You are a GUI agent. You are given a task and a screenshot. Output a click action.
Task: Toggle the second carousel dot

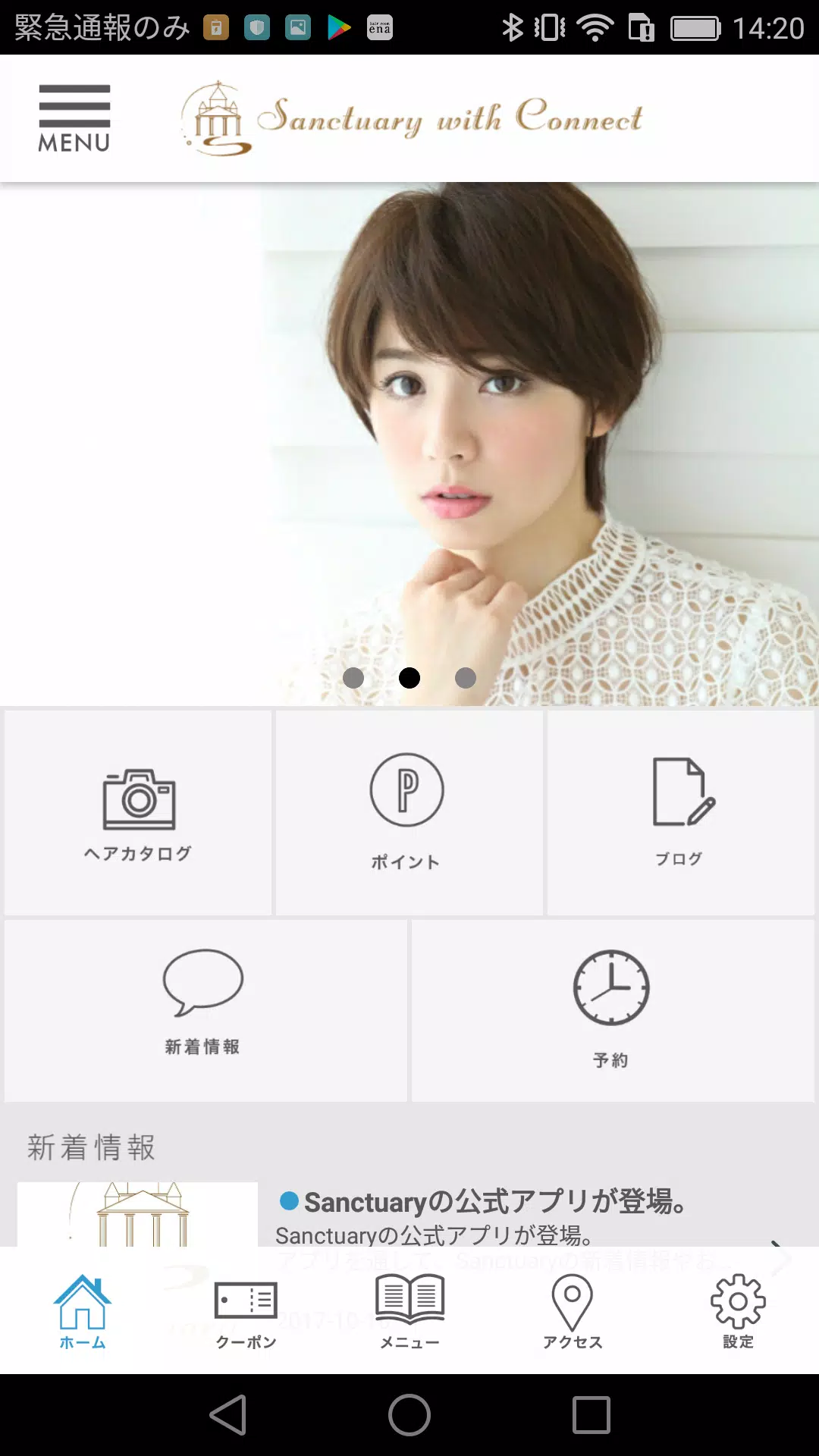click(409, 679)
